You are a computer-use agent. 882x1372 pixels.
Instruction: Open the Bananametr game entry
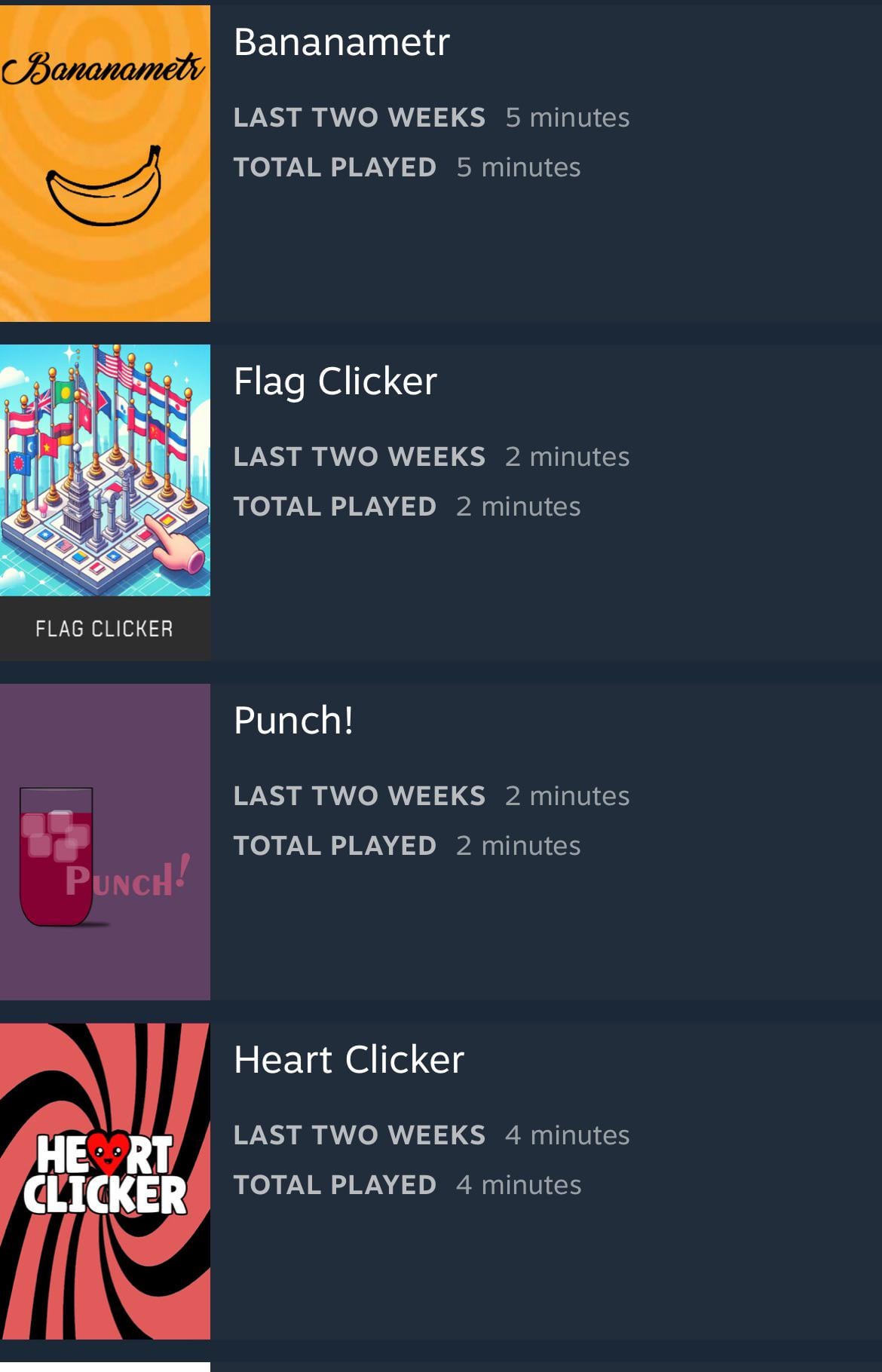click(x=341, y=42)
